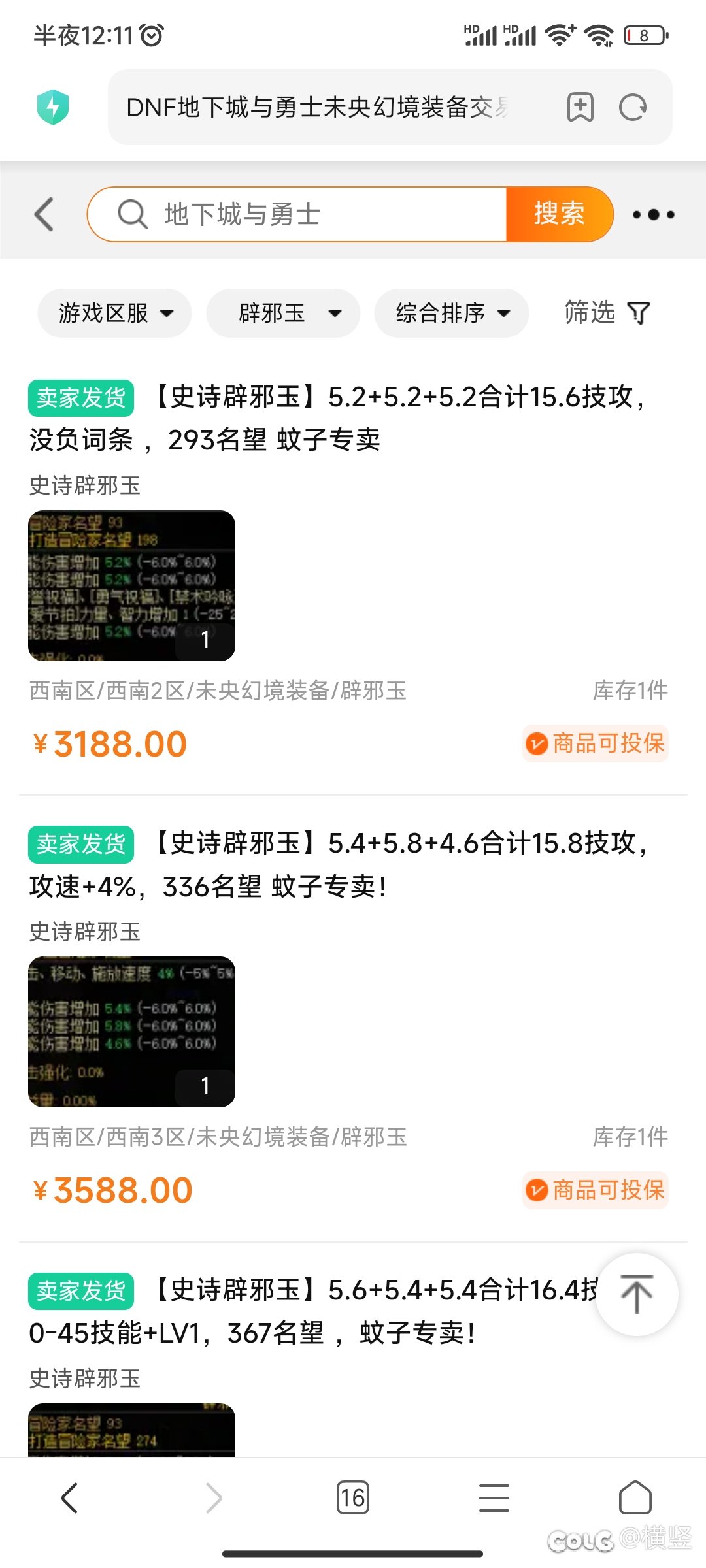Image resolution: width=706 pixels, height=1568 pixels.
Task: Expand the 游戏区服 dropdown
Action: click(x=114, y=313)
